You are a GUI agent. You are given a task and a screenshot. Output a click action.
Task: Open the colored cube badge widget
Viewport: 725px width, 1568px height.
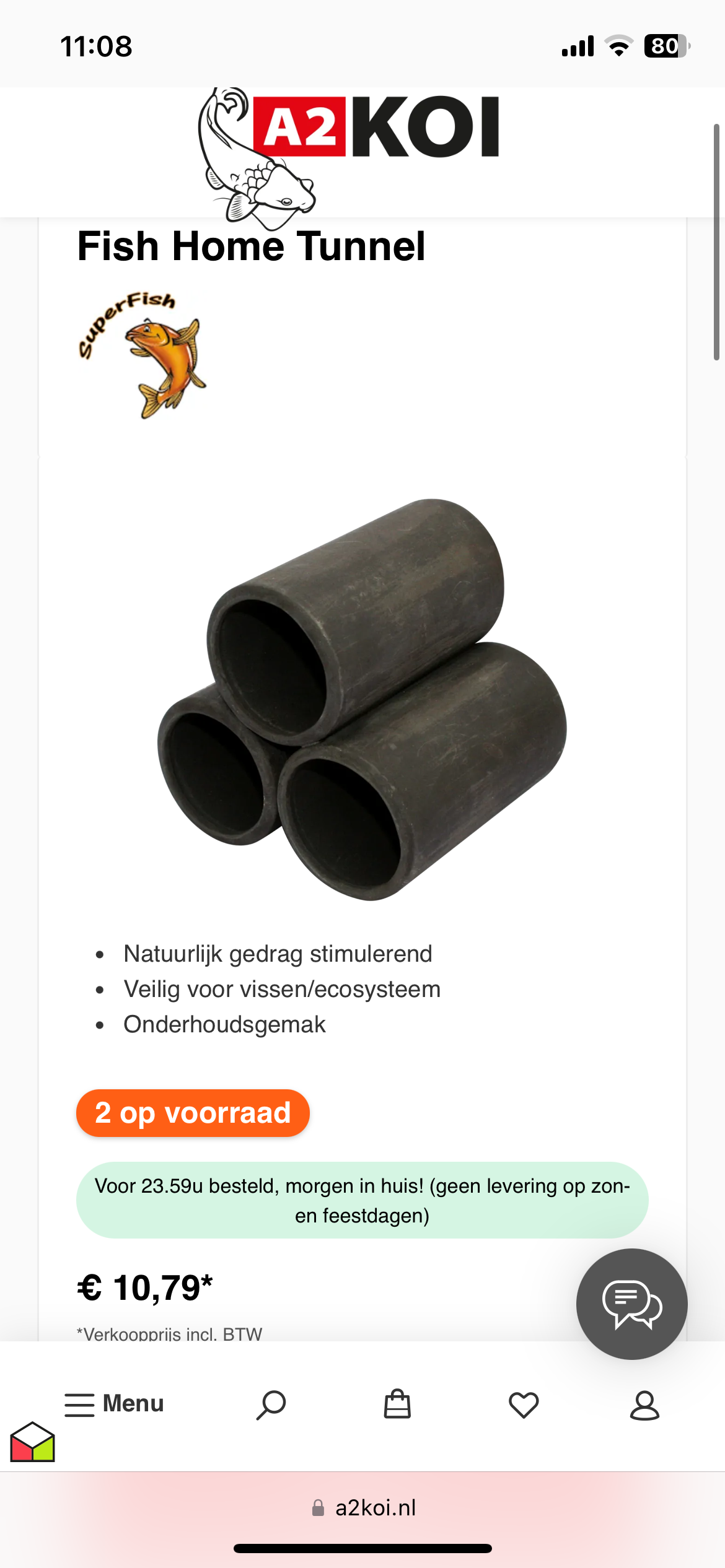[33, 1442]
